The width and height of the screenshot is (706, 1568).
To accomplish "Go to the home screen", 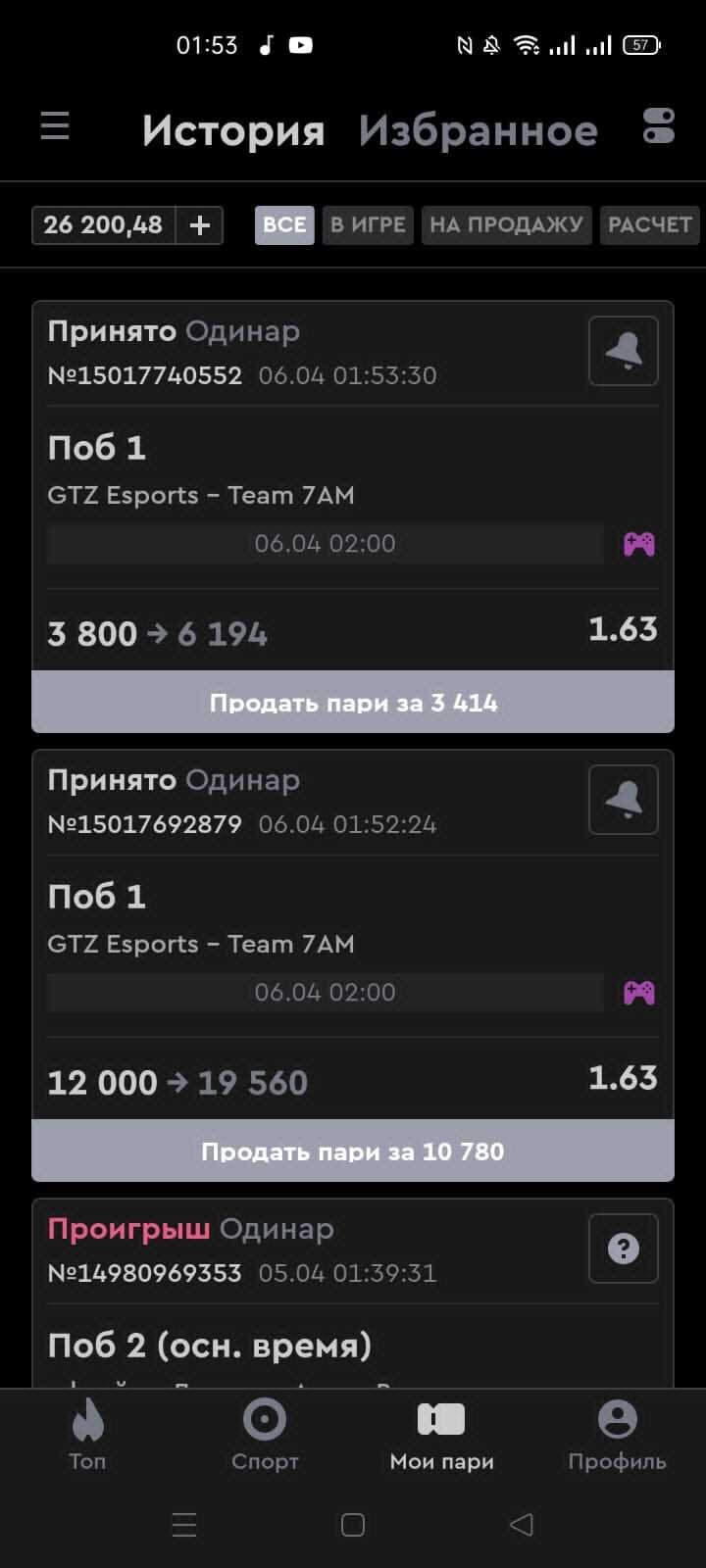I will (x=353, y=1525).
